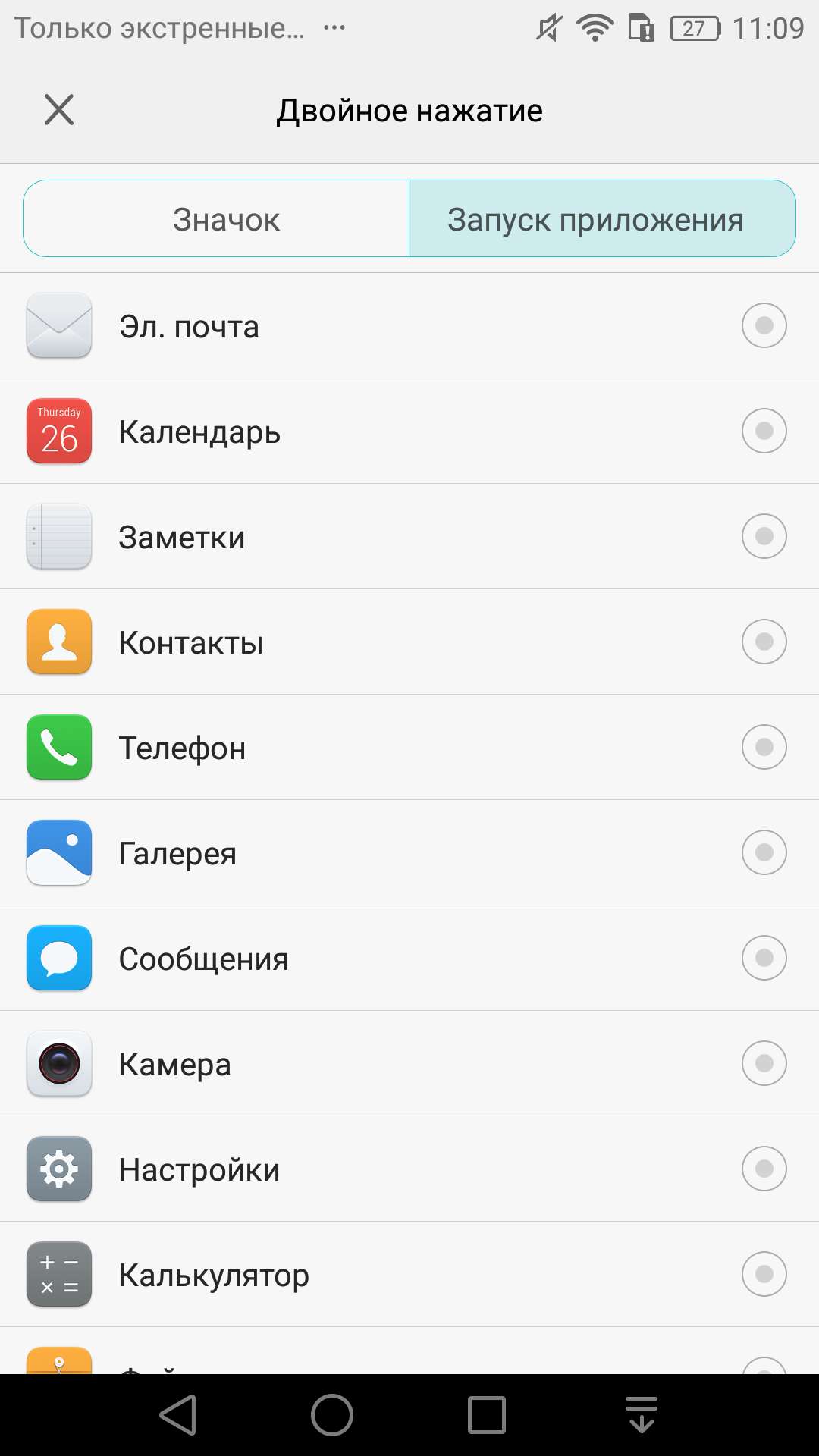This screenshot has height=1456, width=819.
Task: Switch to the Запуск приложения tab
Action: coord(602,219)
